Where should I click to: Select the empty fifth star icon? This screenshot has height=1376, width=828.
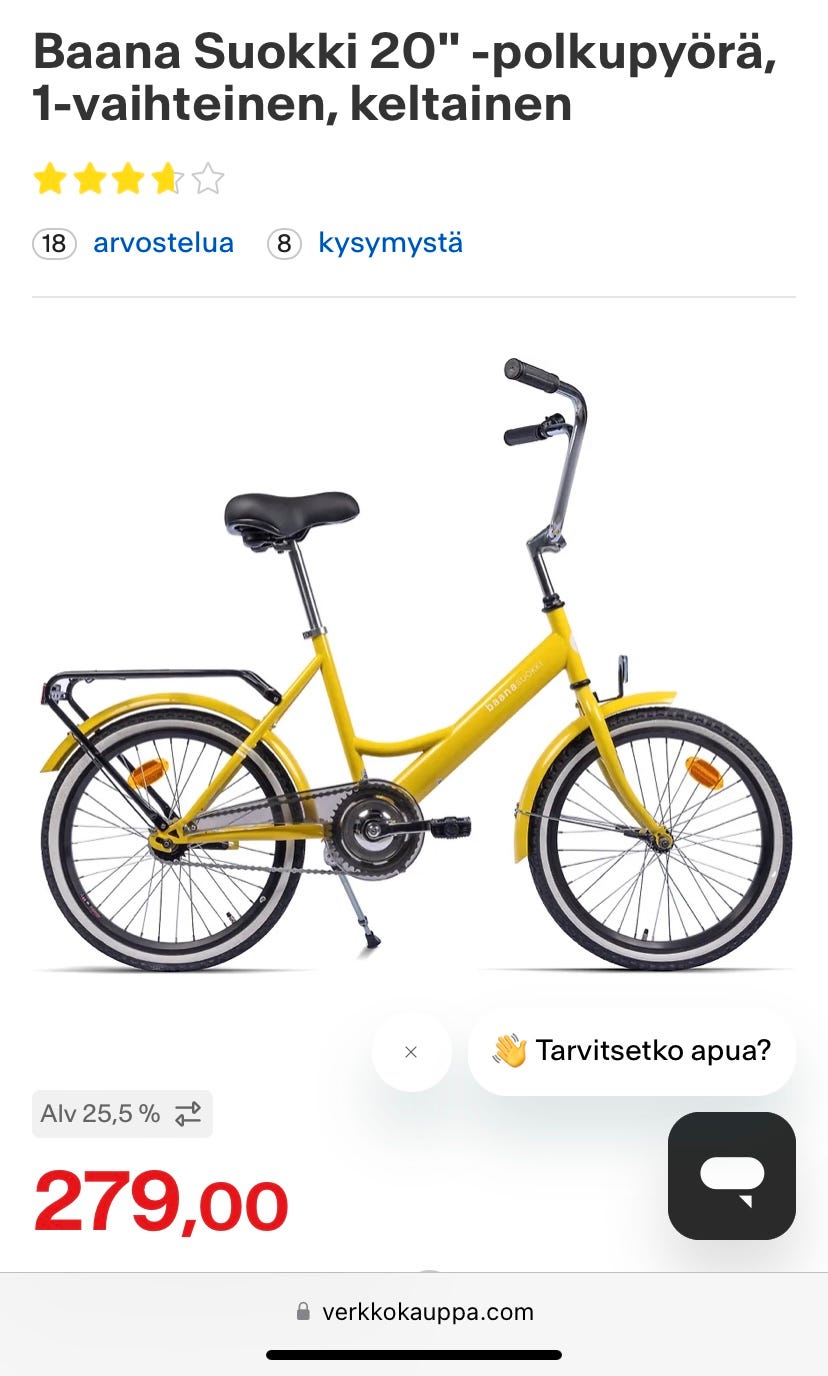point(206,179)
